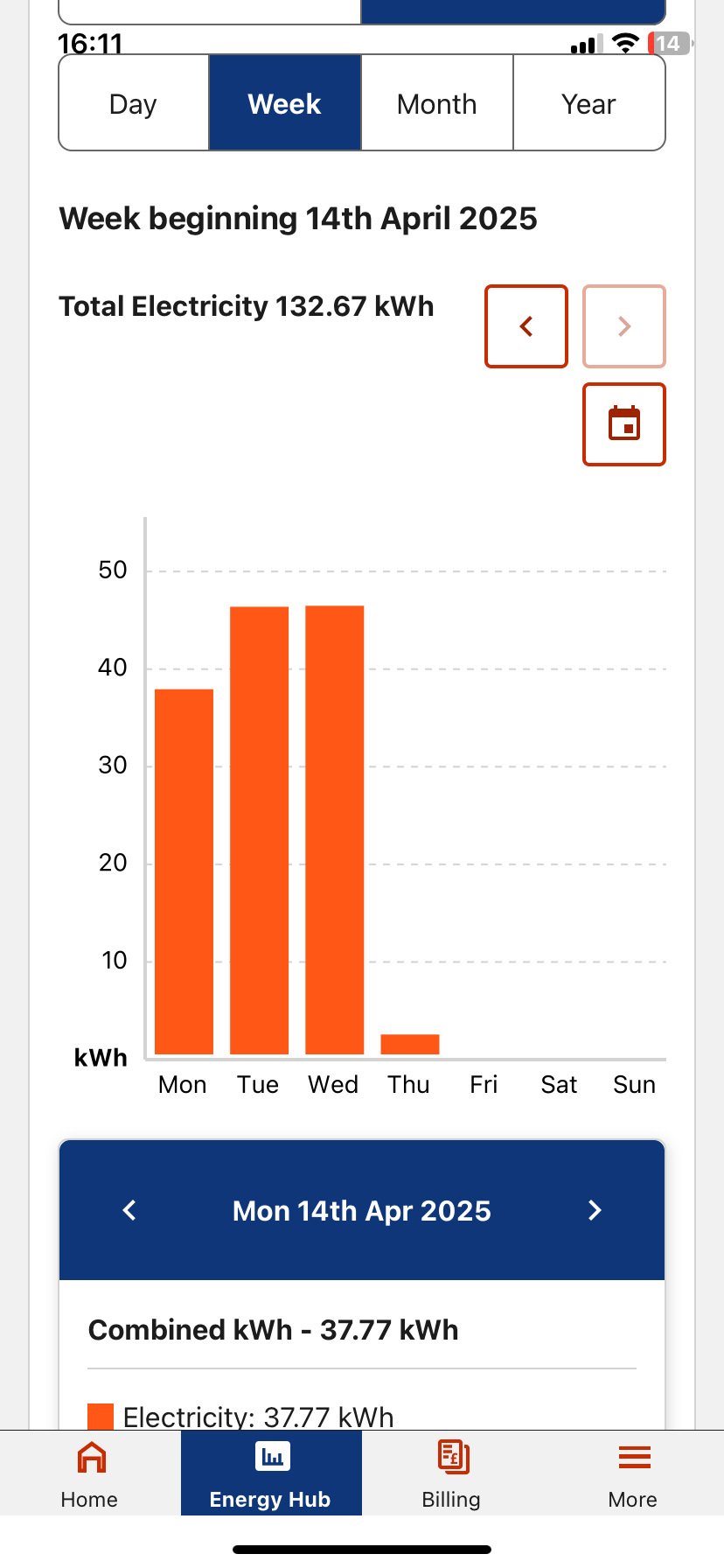Tap the Tue bar in the chart
The height and width of the screenshot is (1568, 724).
(x=259, y=830)
